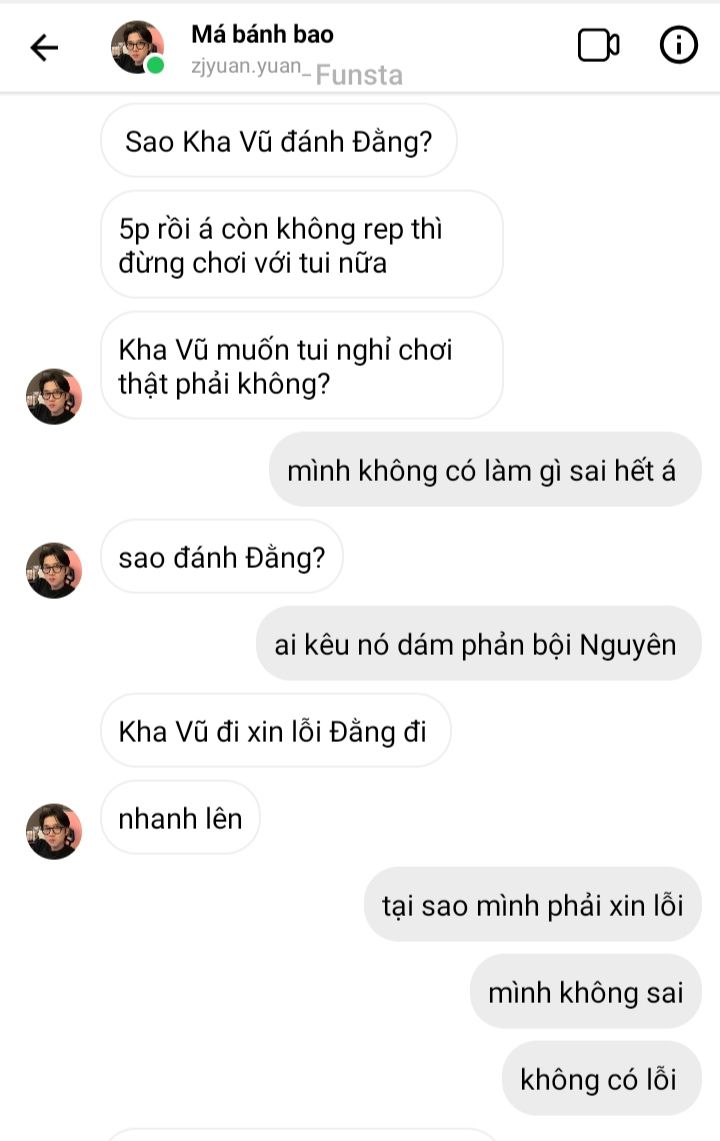View the header profile picture
Viewport: 720px width, 1141px height.
pyautogui.click(x=137, y=47)
